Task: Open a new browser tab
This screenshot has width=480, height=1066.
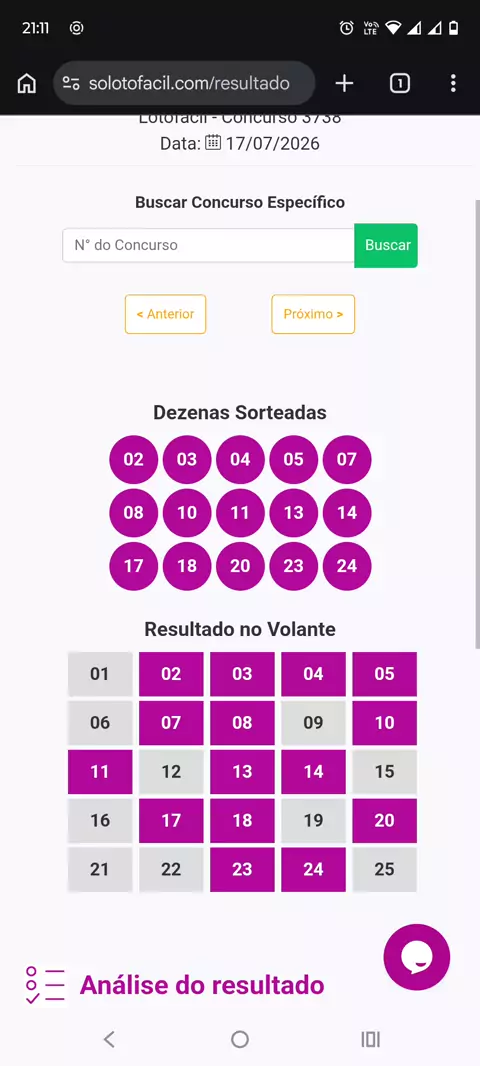Action: (345, 84)
